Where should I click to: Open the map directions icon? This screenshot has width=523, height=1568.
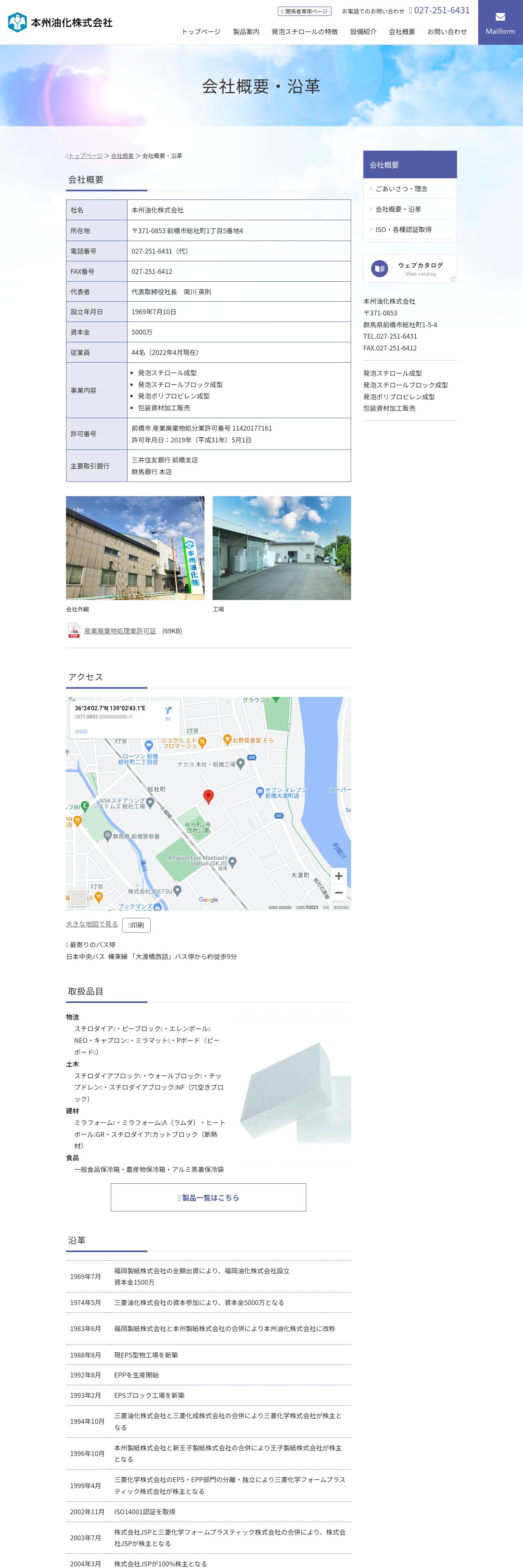point(167,712)
